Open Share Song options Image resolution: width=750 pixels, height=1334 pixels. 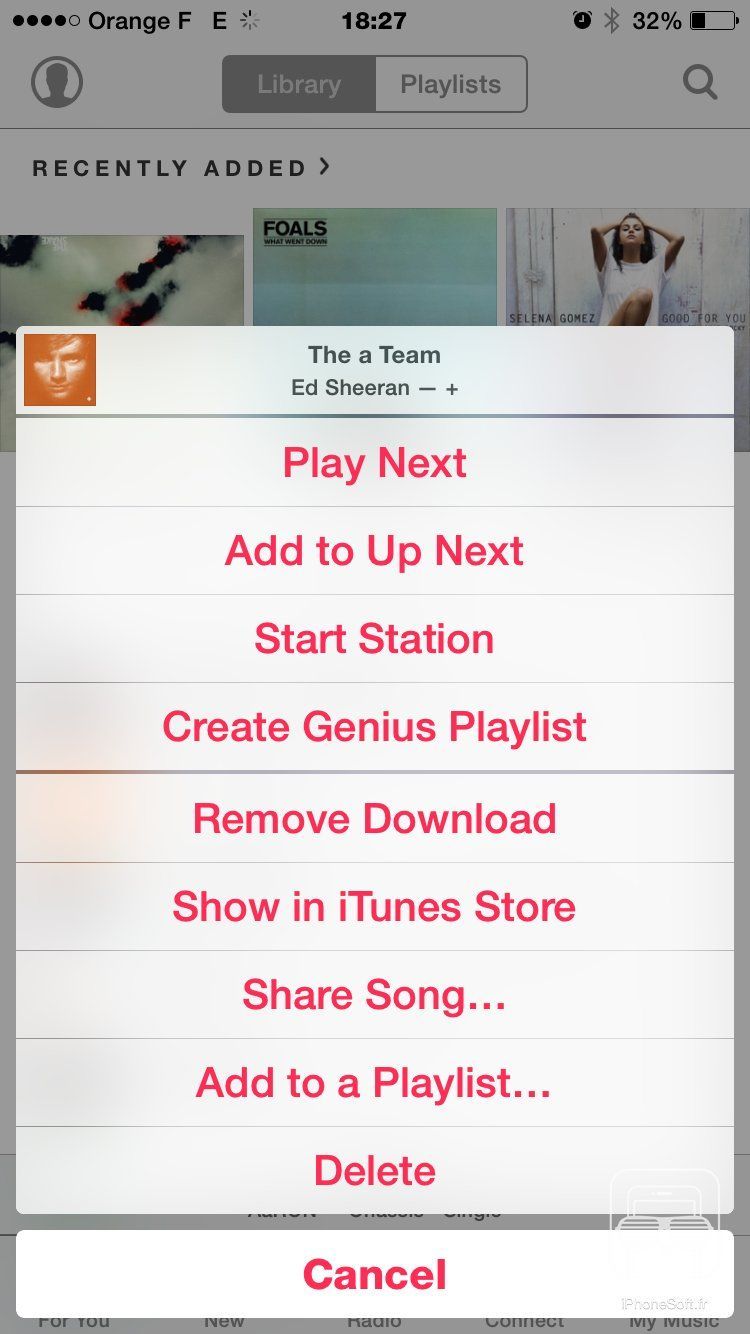pyautogui.click(x=375, y=995)
